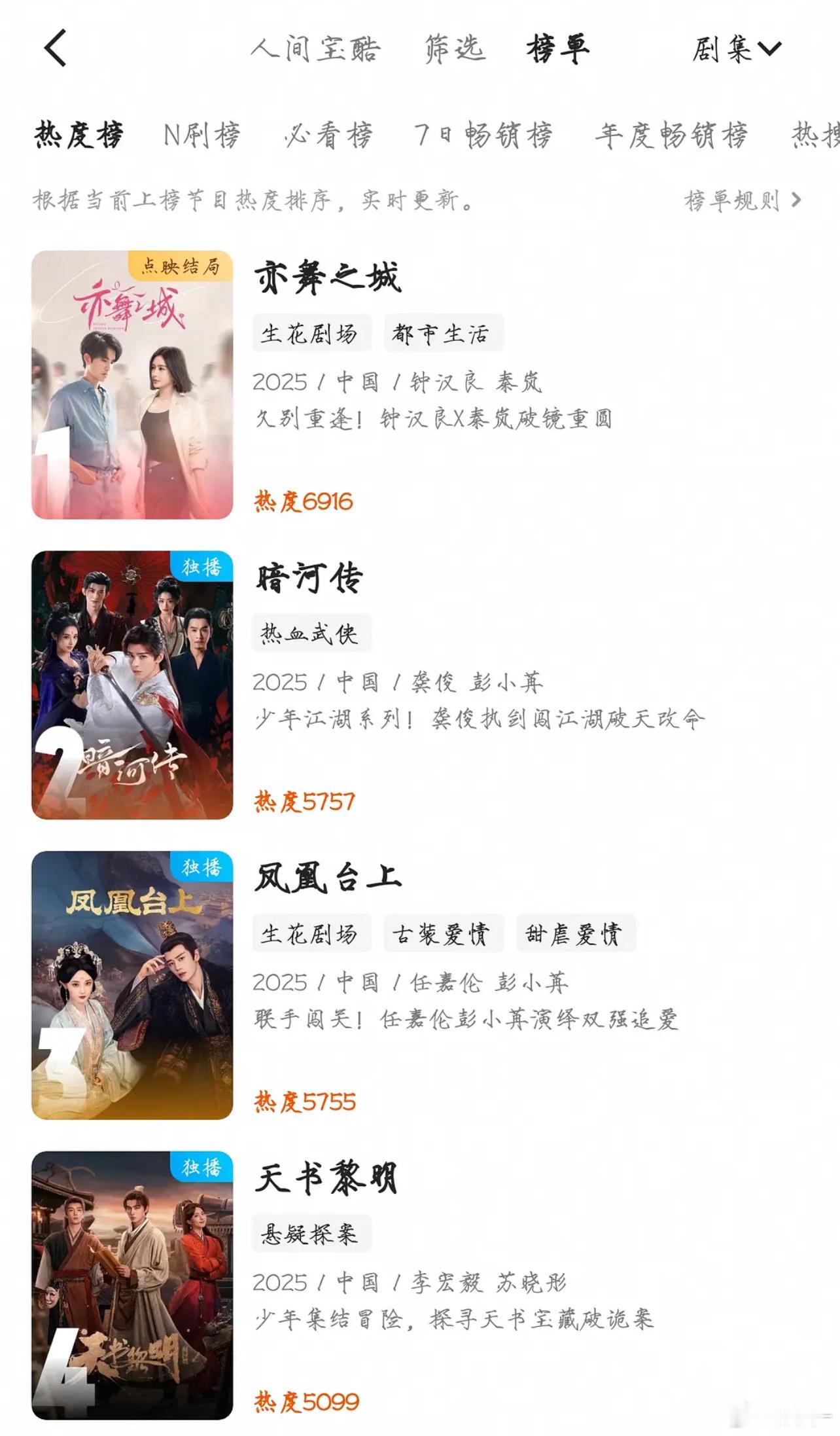Tap 人间宝酷 in the top bar
Screen dimensions: 840x1436
tap(316, 48)
